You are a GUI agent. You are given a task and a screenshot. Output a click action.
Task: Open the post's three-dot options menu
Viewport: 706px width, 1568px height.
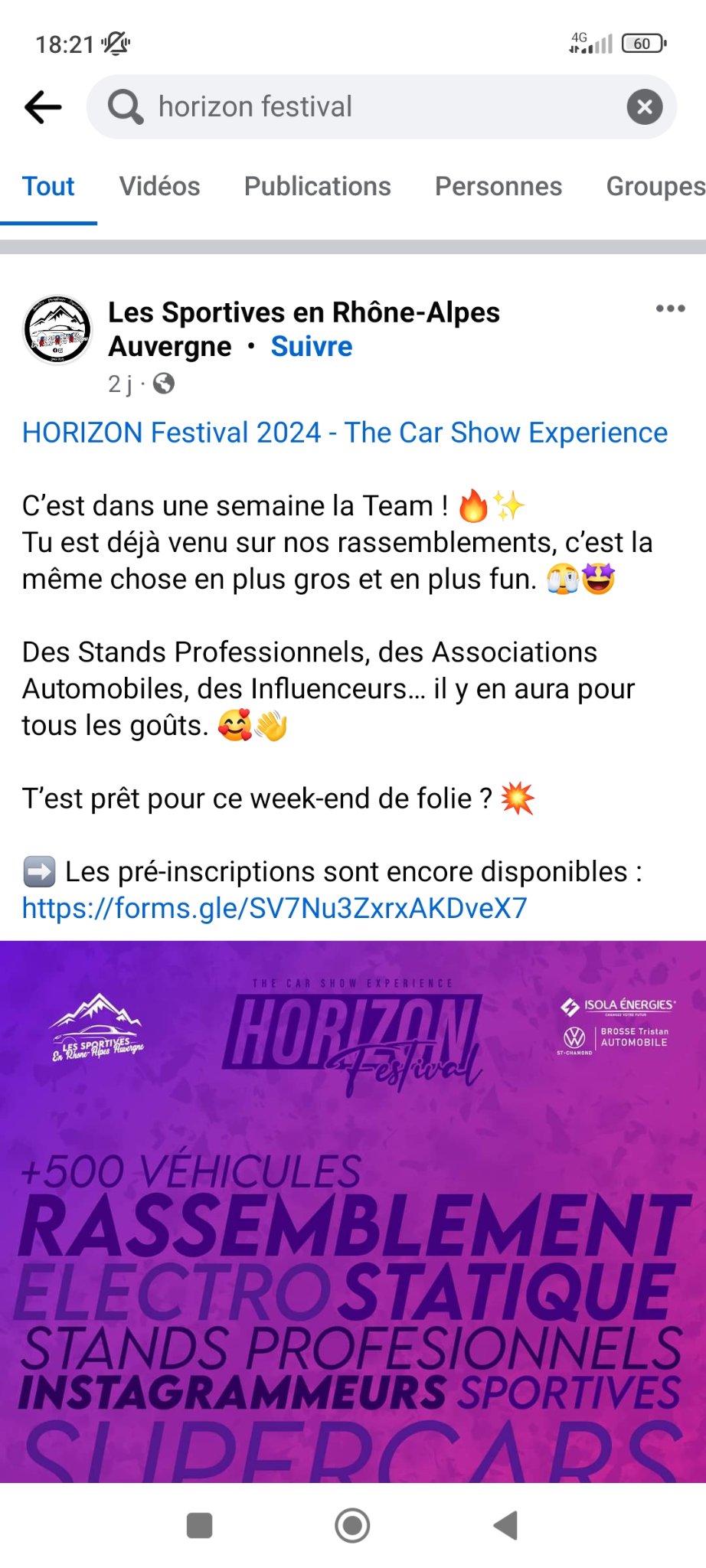point(670,309)
